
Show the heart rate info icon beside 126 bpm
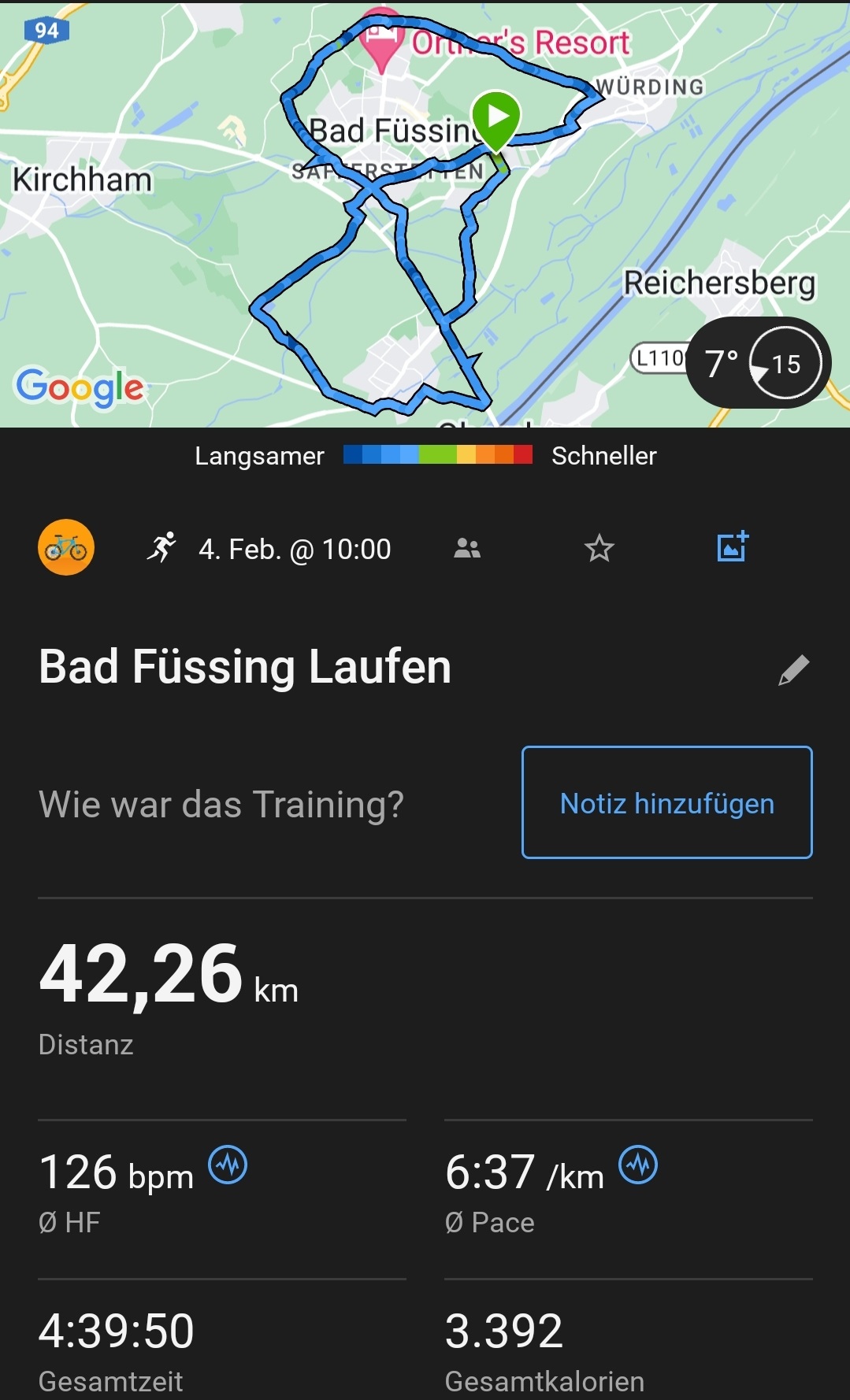(228, 1165)
